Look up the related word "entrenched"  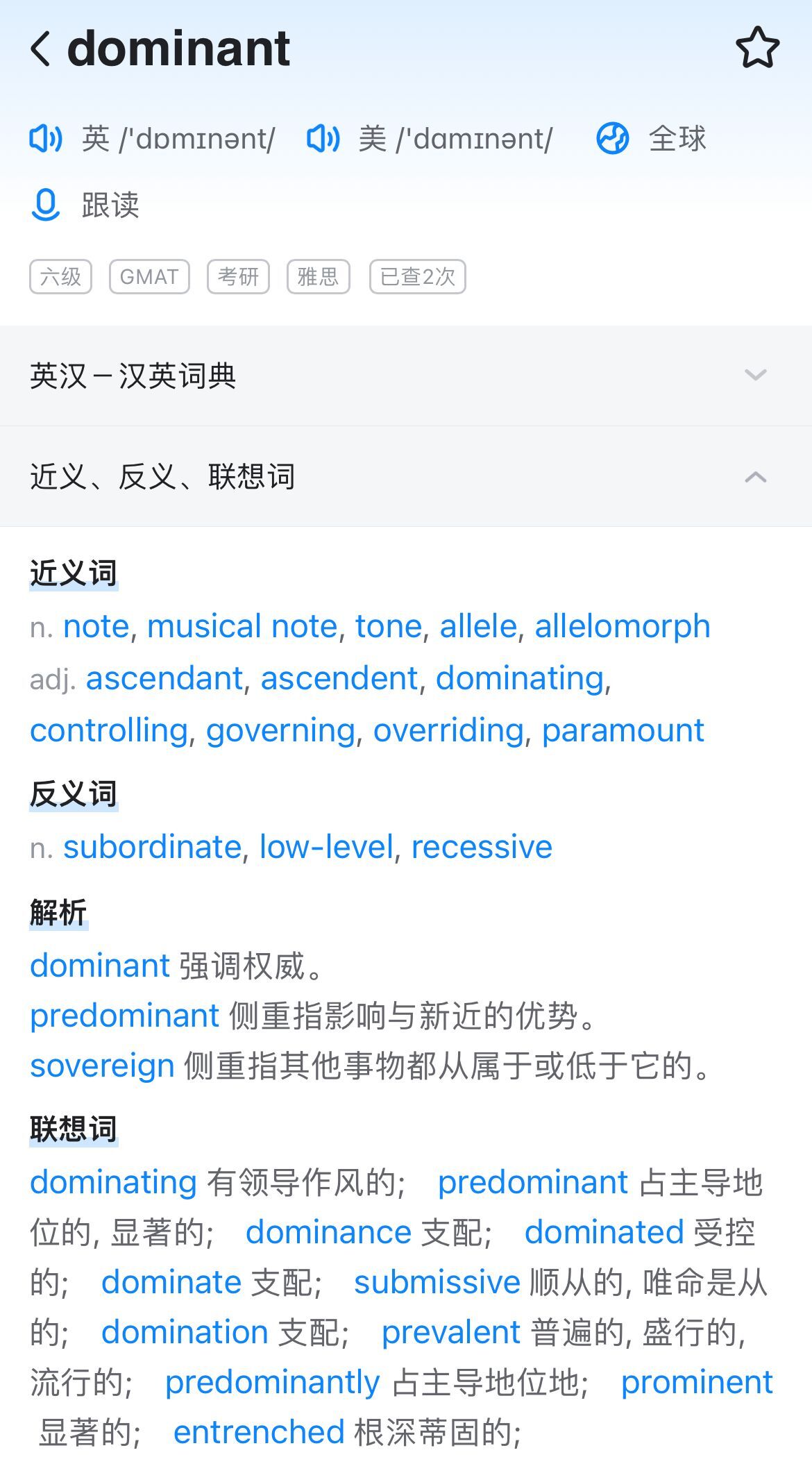coord(259,1432)
